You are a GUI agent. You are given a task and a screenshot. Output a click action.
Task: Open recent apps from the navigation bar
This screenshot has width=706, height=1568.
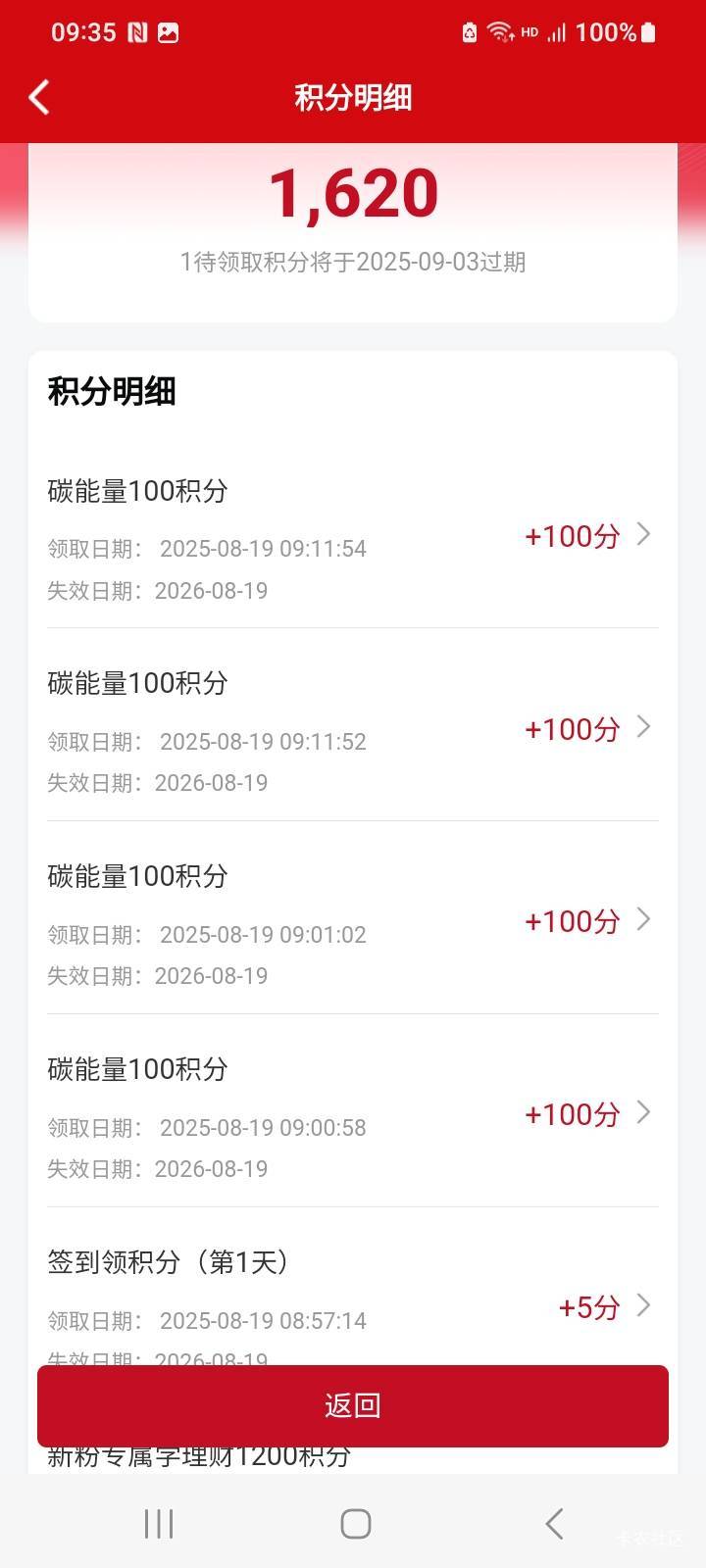159,1524
